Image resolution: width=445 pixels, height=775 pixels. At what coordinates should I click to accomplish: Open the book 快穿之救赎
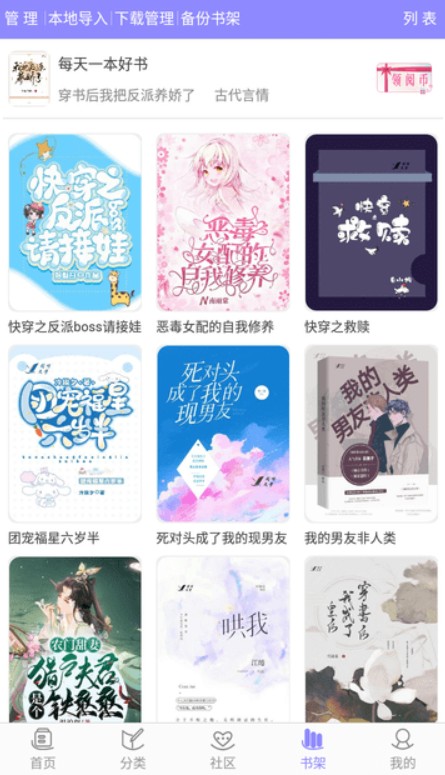coord(371,222)
